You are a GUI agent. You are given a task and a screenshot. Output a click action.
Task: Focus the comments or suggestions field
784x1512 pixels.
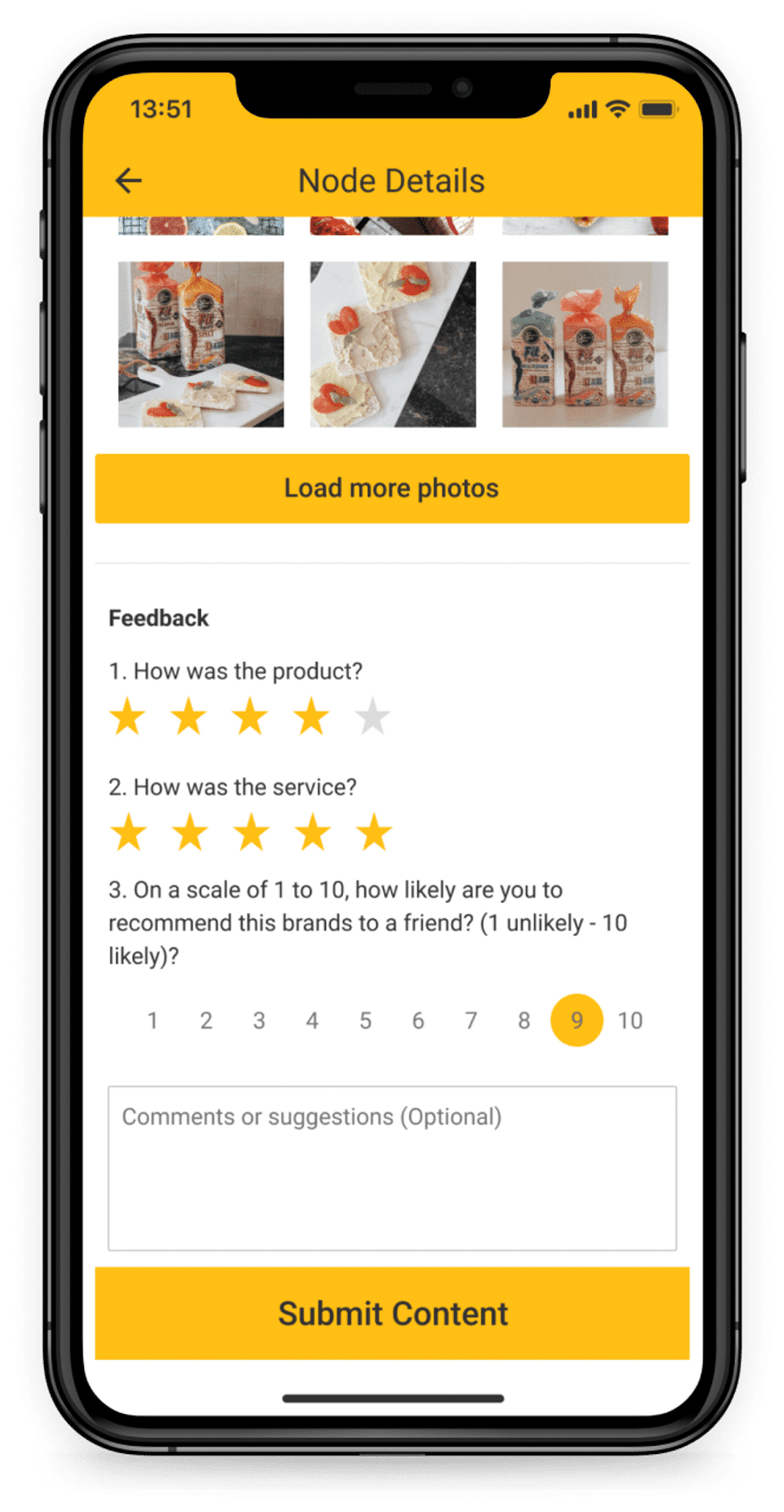click(x=392, y=1167)
